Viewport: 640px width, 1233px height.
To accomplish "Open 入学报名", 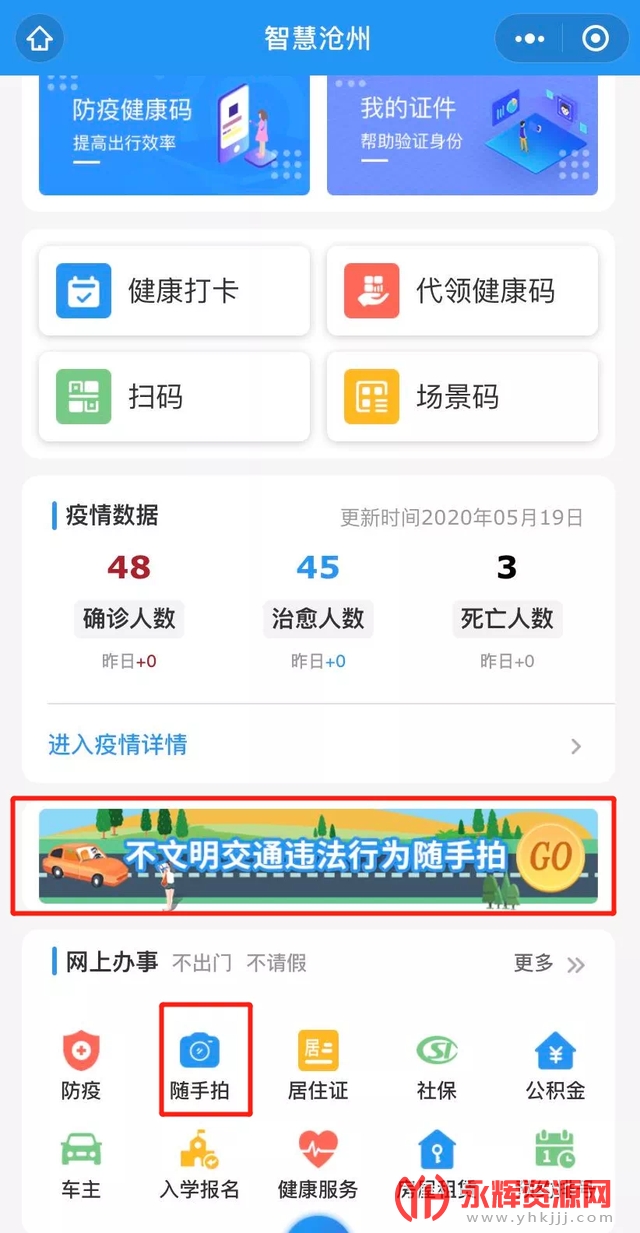I will pyautogui.click(x=199, y=1165).
